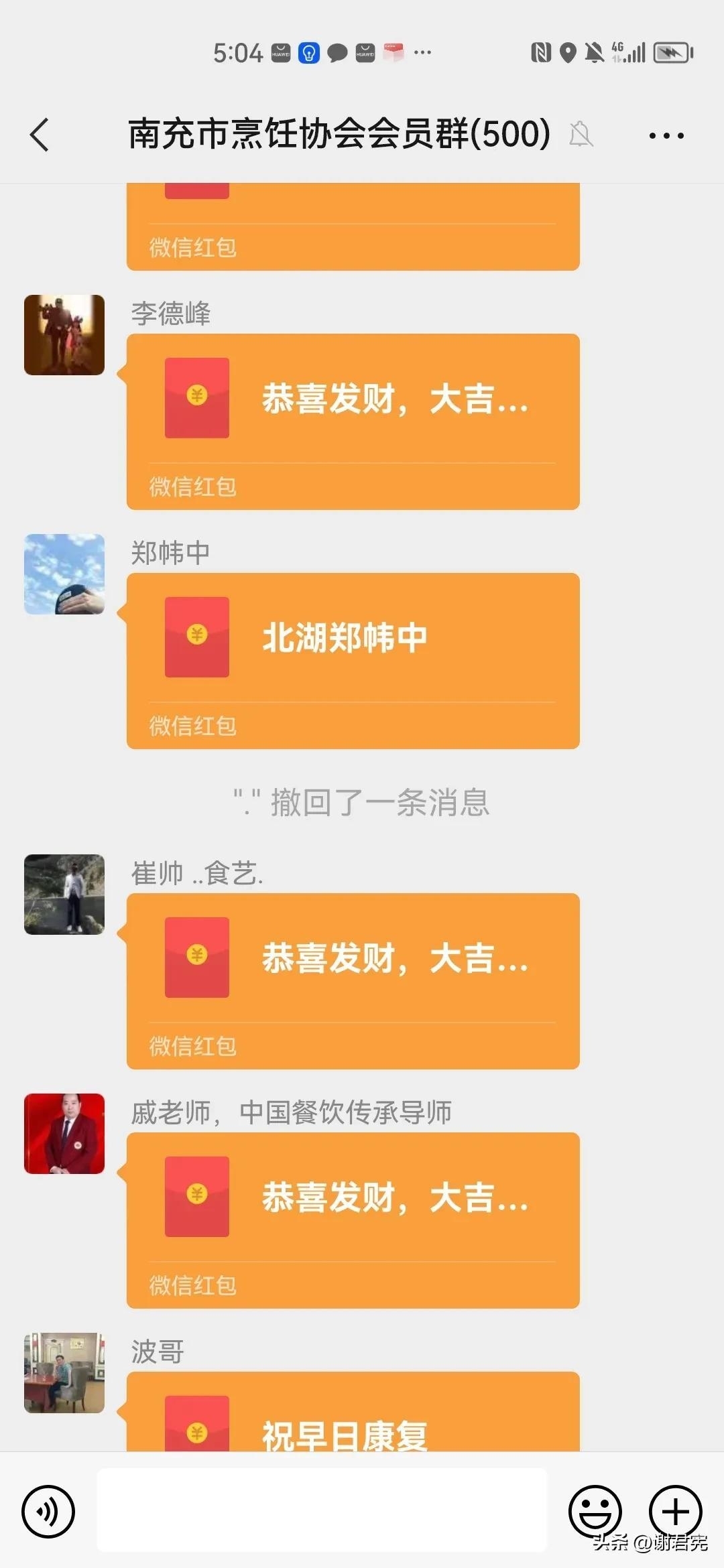724x1568 pixels.
Task: View 波哥's profile avatar
Action: 64,1373
